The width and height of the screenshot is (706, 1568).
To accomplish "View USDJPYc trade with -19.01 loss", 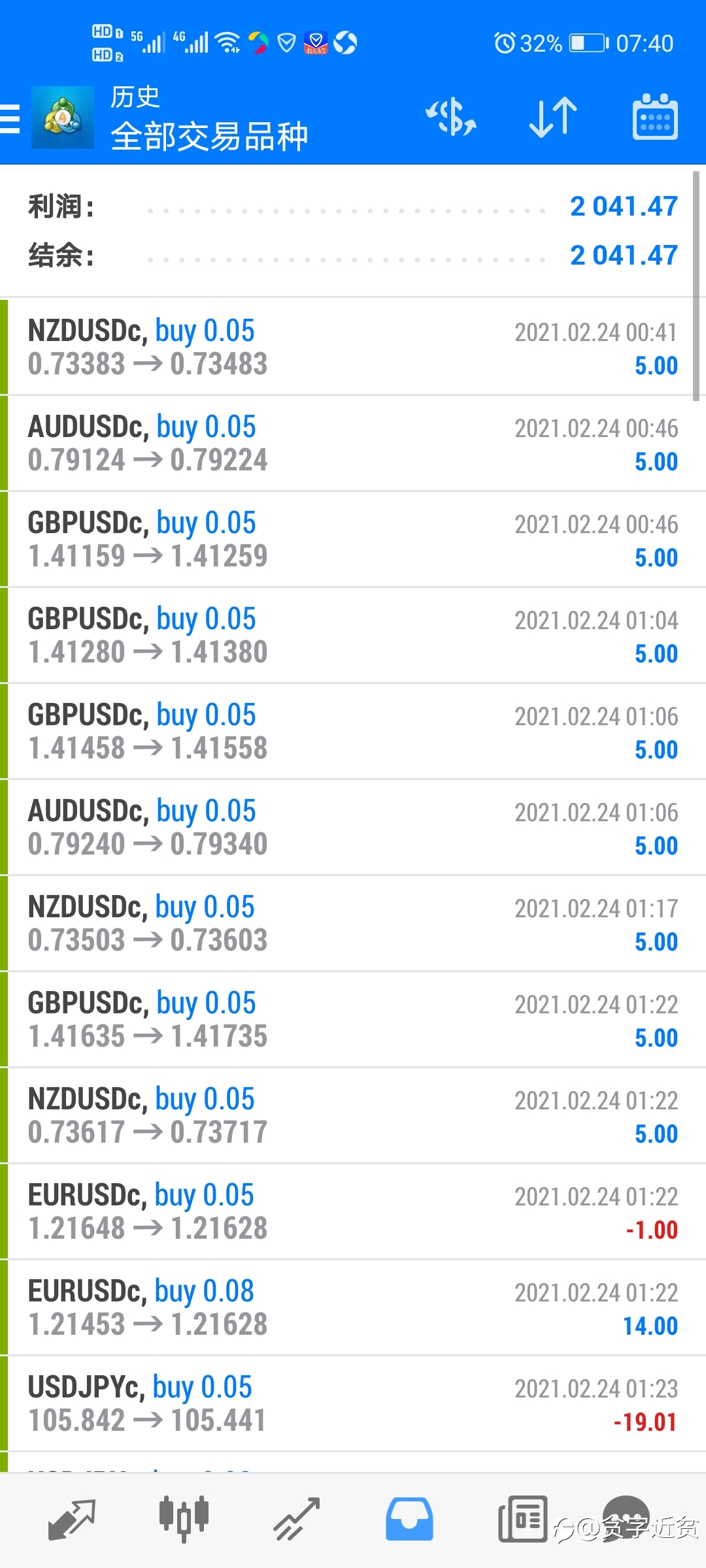I will click(353, 1403).
